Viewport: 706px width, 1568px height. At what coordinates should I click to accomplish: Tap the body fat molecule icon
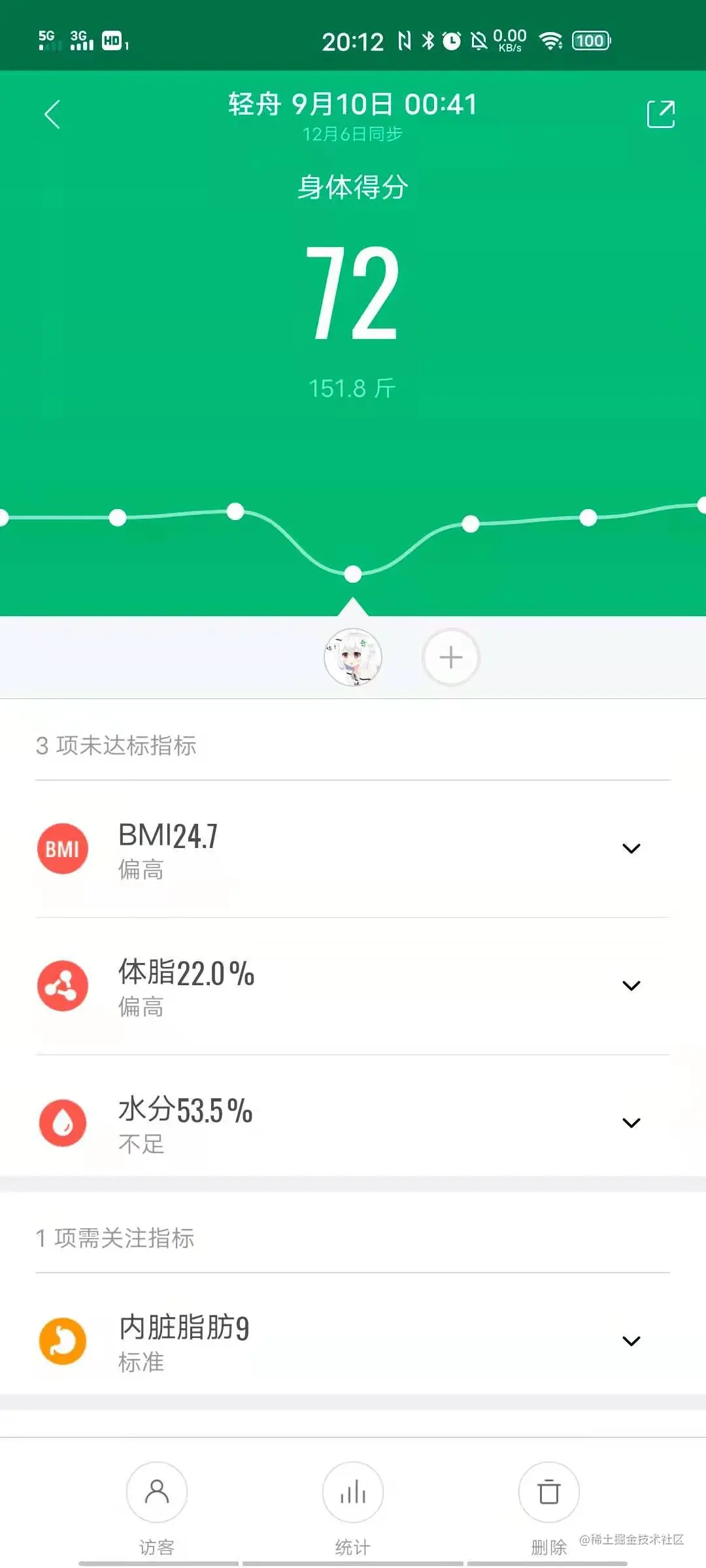pos(63,987)
